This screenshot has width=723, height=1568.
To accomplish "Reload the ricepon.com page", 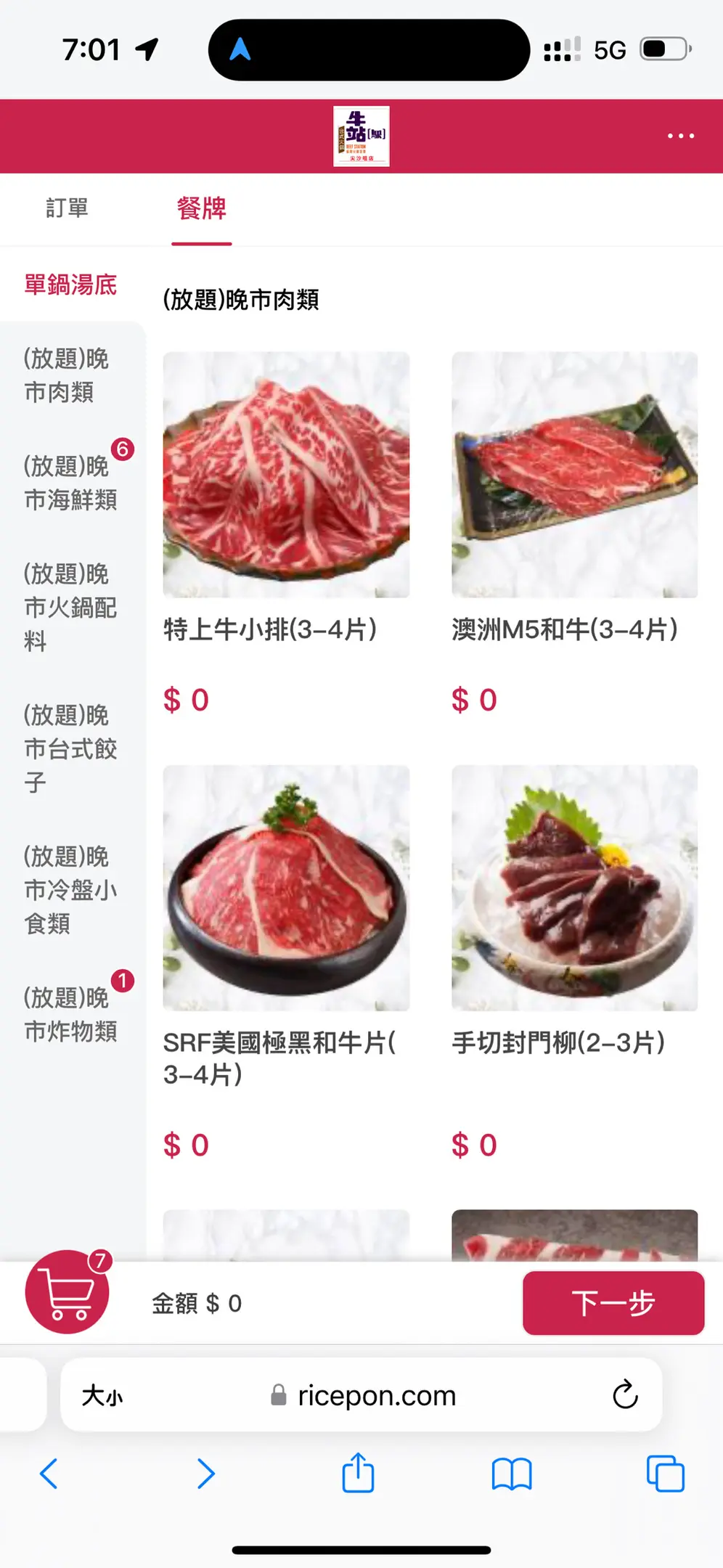I will (x=624, y=1395).
